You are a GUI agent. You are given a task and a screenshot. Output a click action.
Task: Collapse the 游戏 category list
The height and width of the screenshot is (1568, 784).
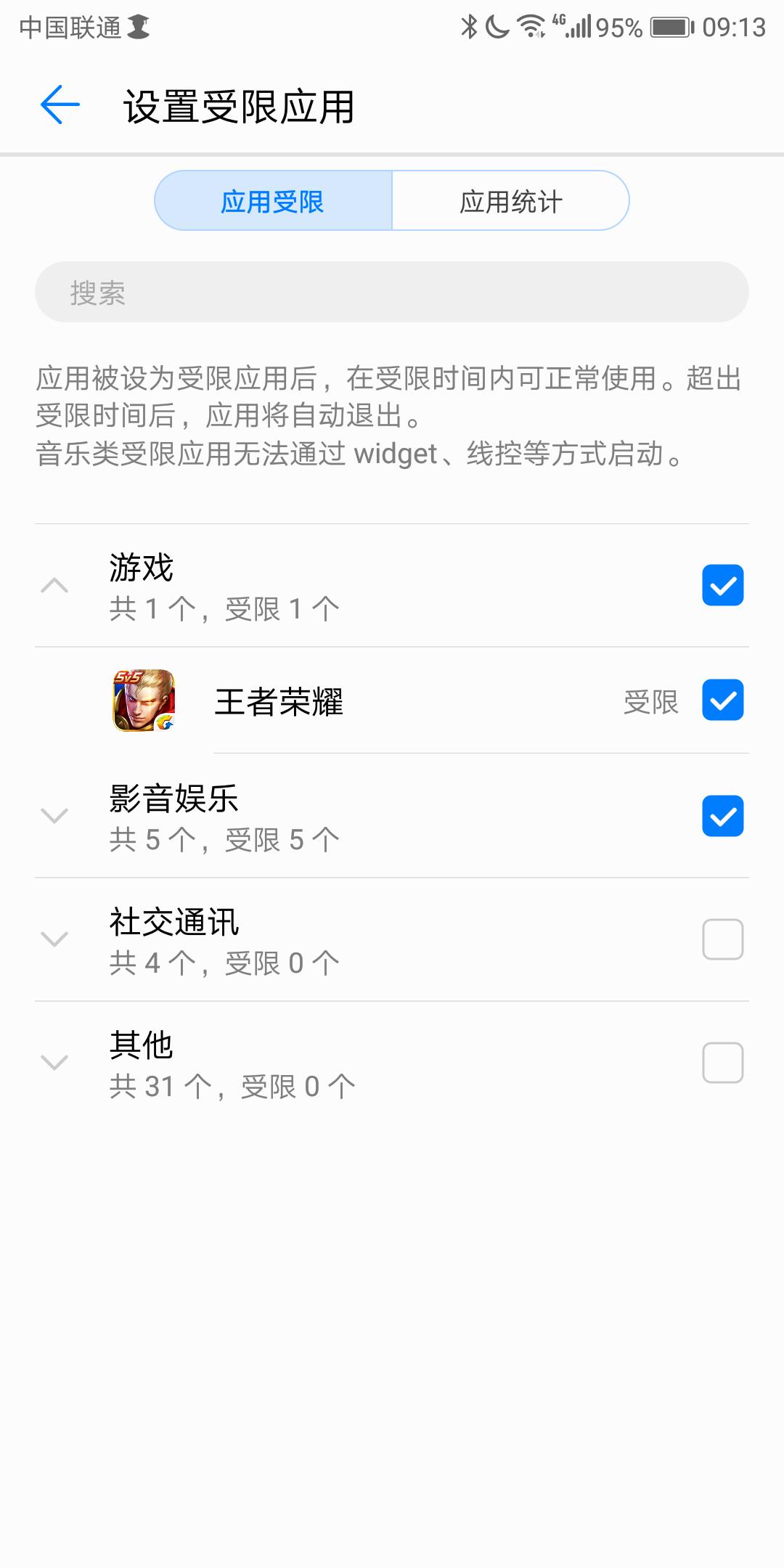tap(54, 585)
